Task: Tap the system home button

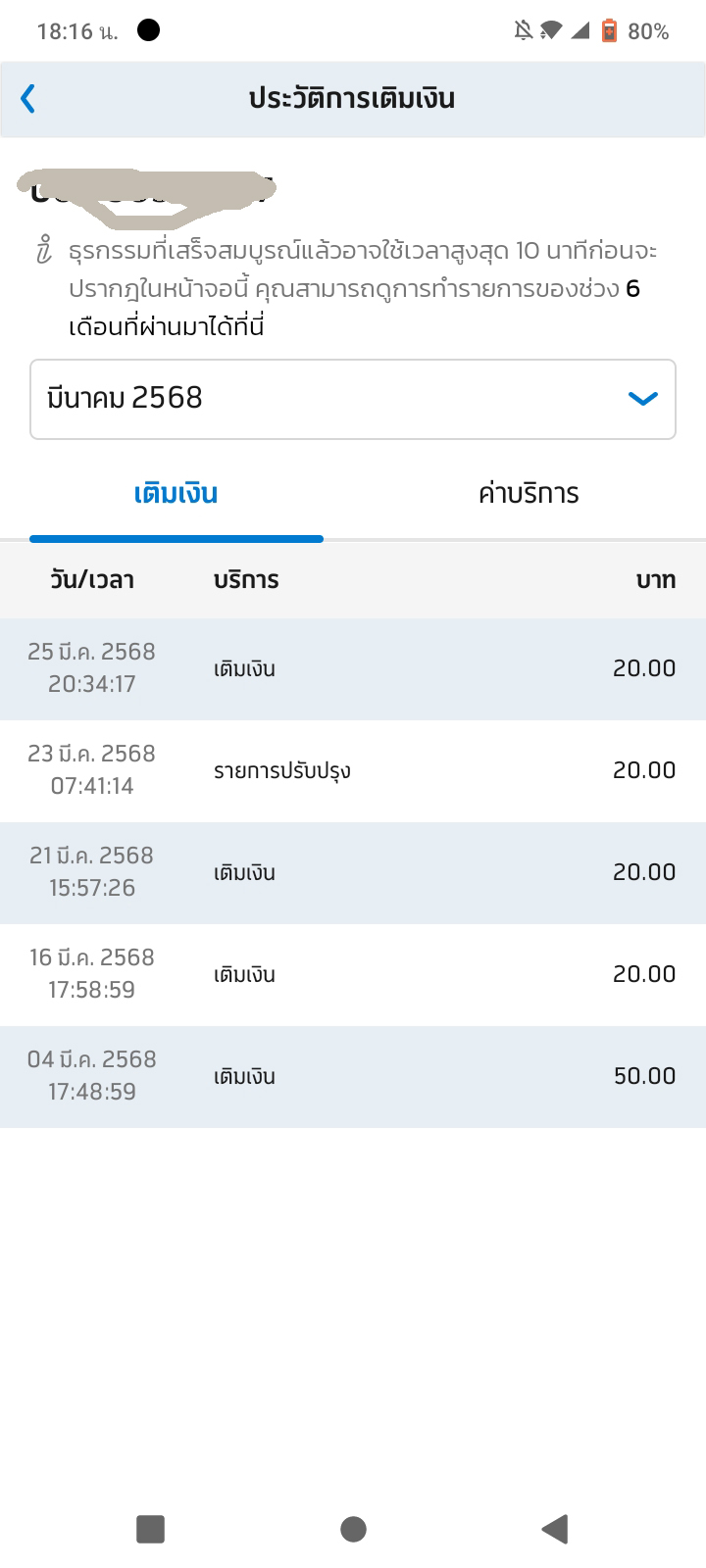Action: (x=353, y=1529)
